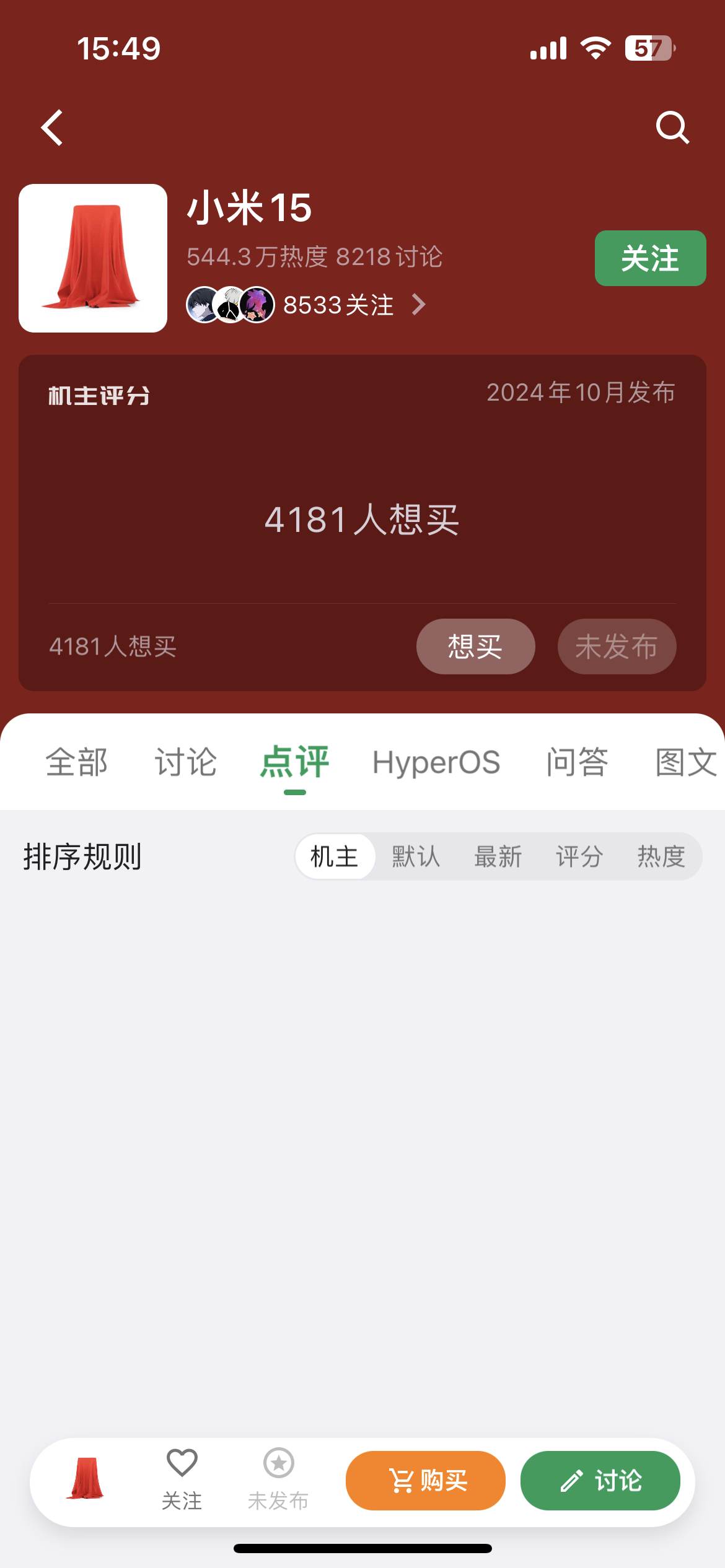Sort reviews by 默认
Screen dimensions: 725x1568
pos(416,857)
